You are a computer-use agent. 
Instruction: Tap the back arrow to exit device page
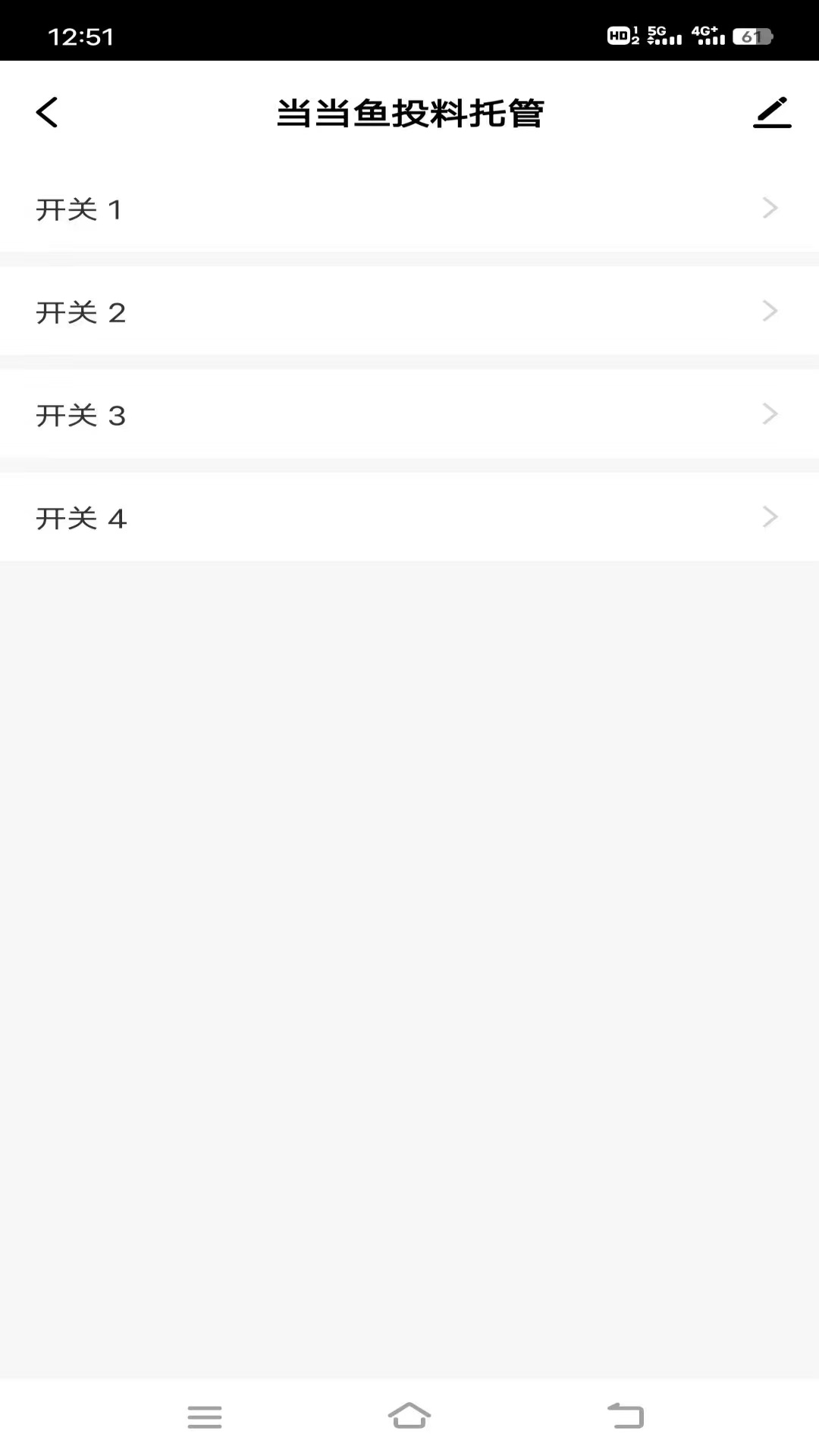(x=47, y=111)
